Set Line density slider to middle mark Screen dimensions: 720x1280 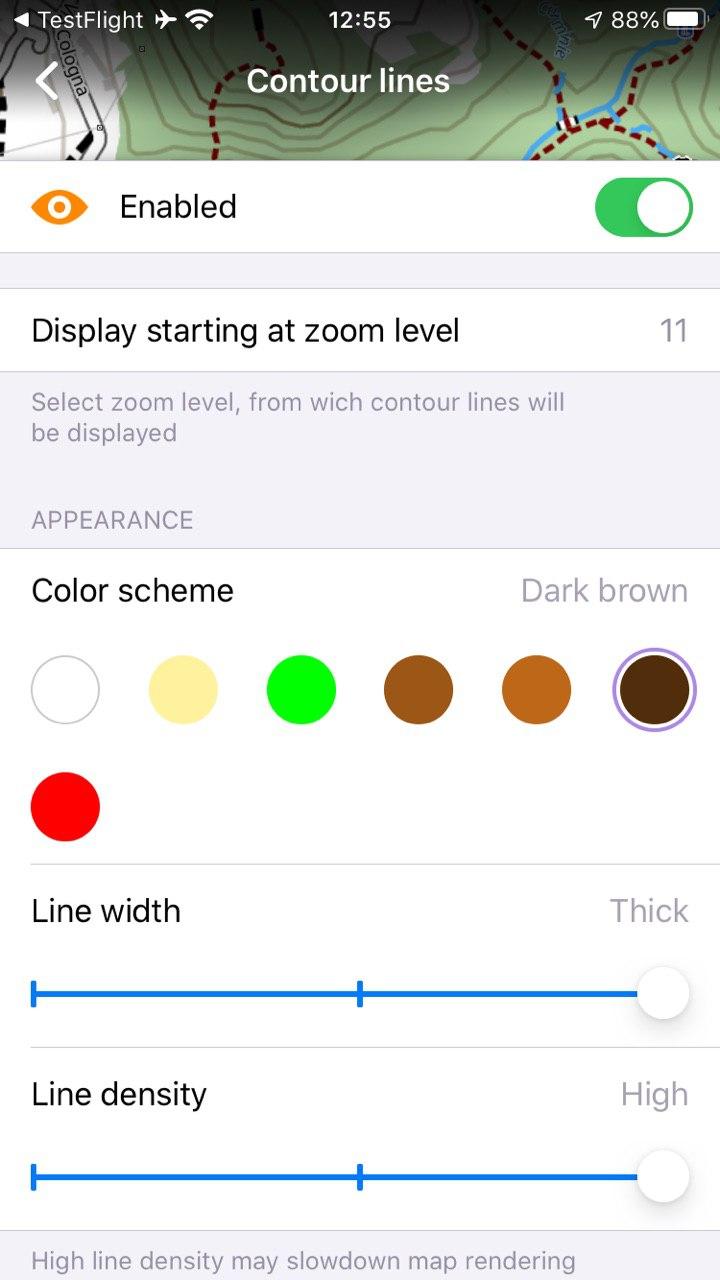[359, 1177]
